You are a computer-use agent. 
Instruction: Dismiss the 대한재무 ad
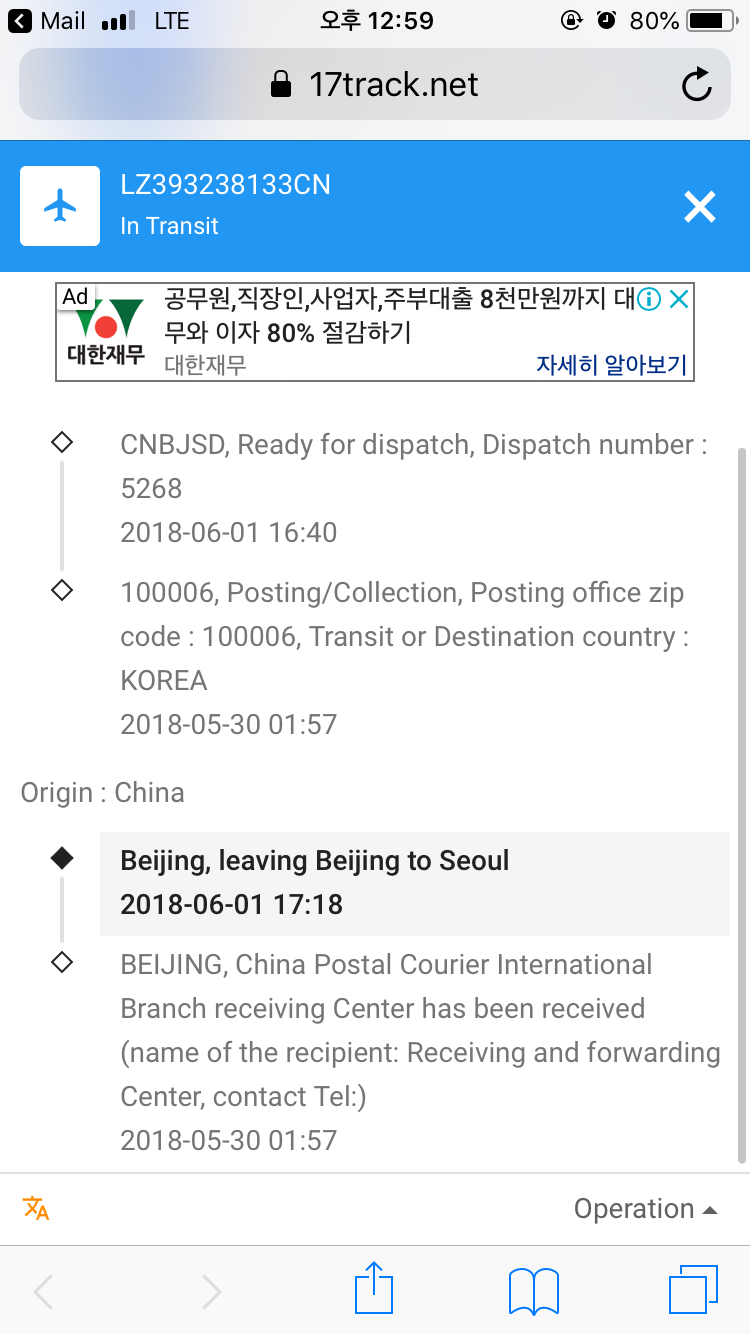pos(679,298)
